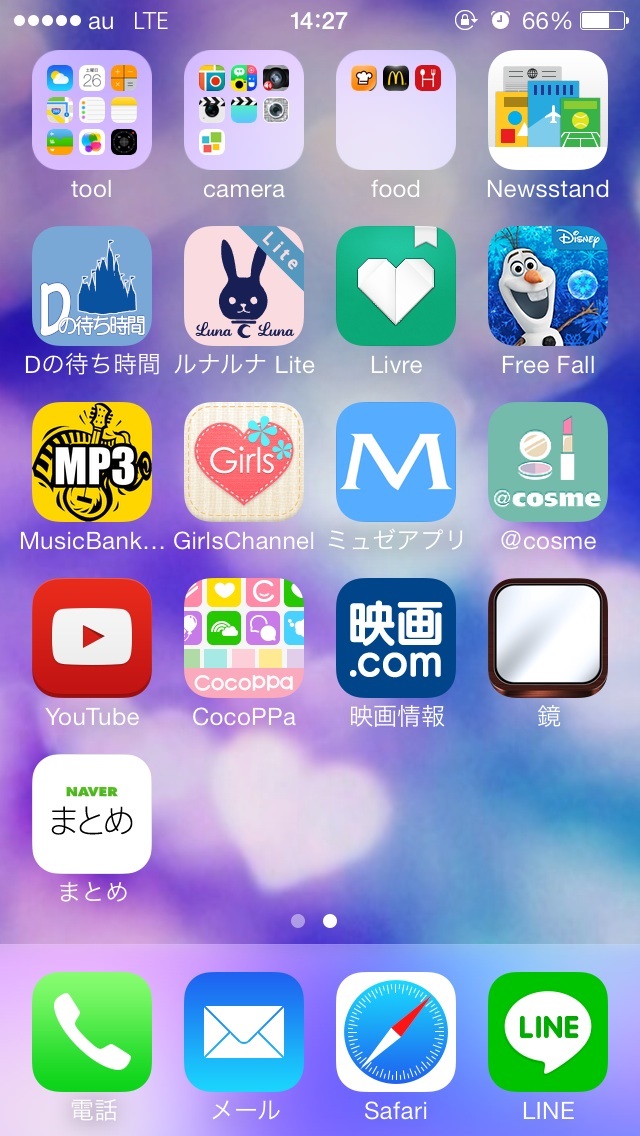Open Safari from the dock
Viewport: 640px width, 1136px height.
[396, 1032]
